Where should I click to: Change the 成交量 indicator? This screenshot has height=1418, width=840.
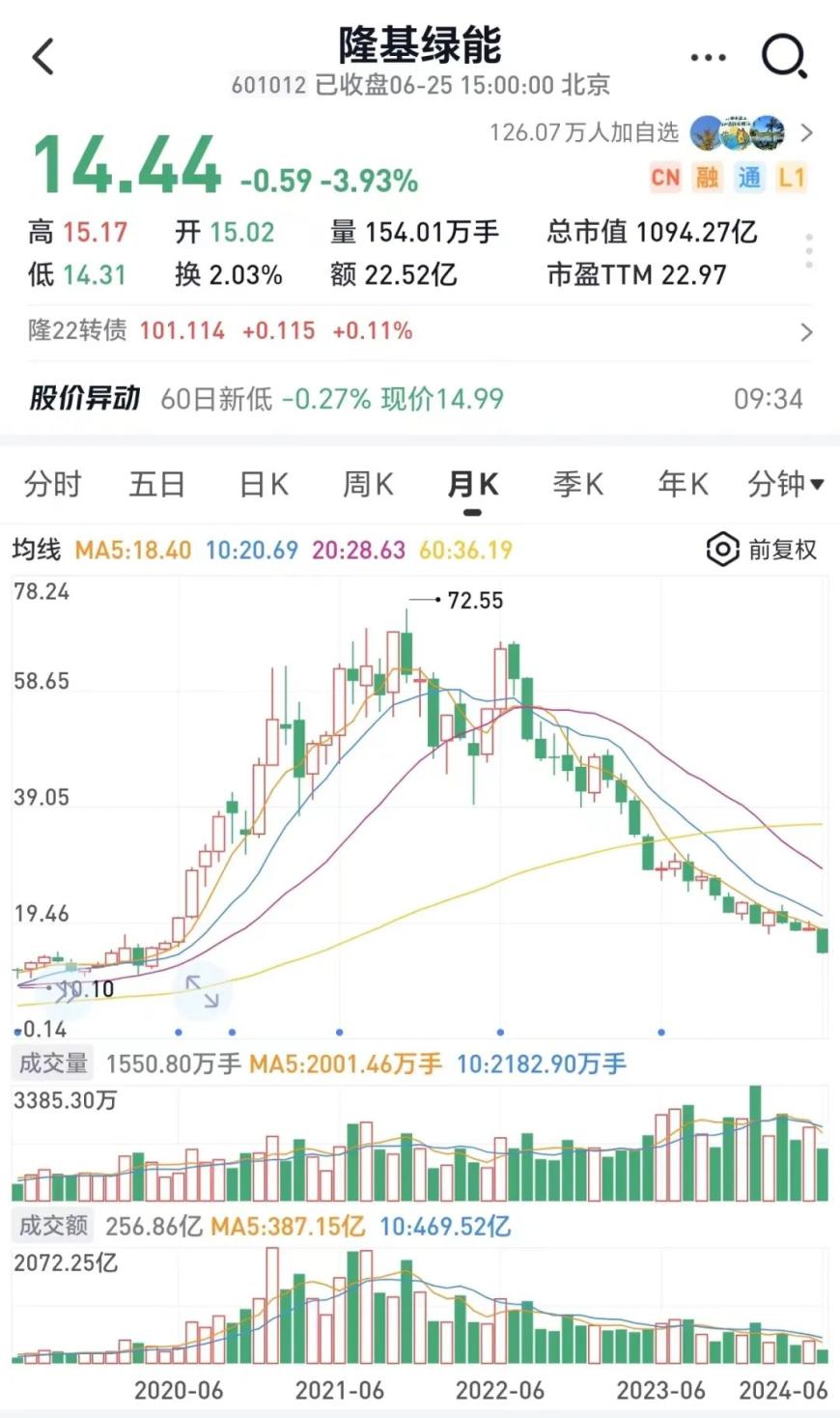coord(54,1064)
